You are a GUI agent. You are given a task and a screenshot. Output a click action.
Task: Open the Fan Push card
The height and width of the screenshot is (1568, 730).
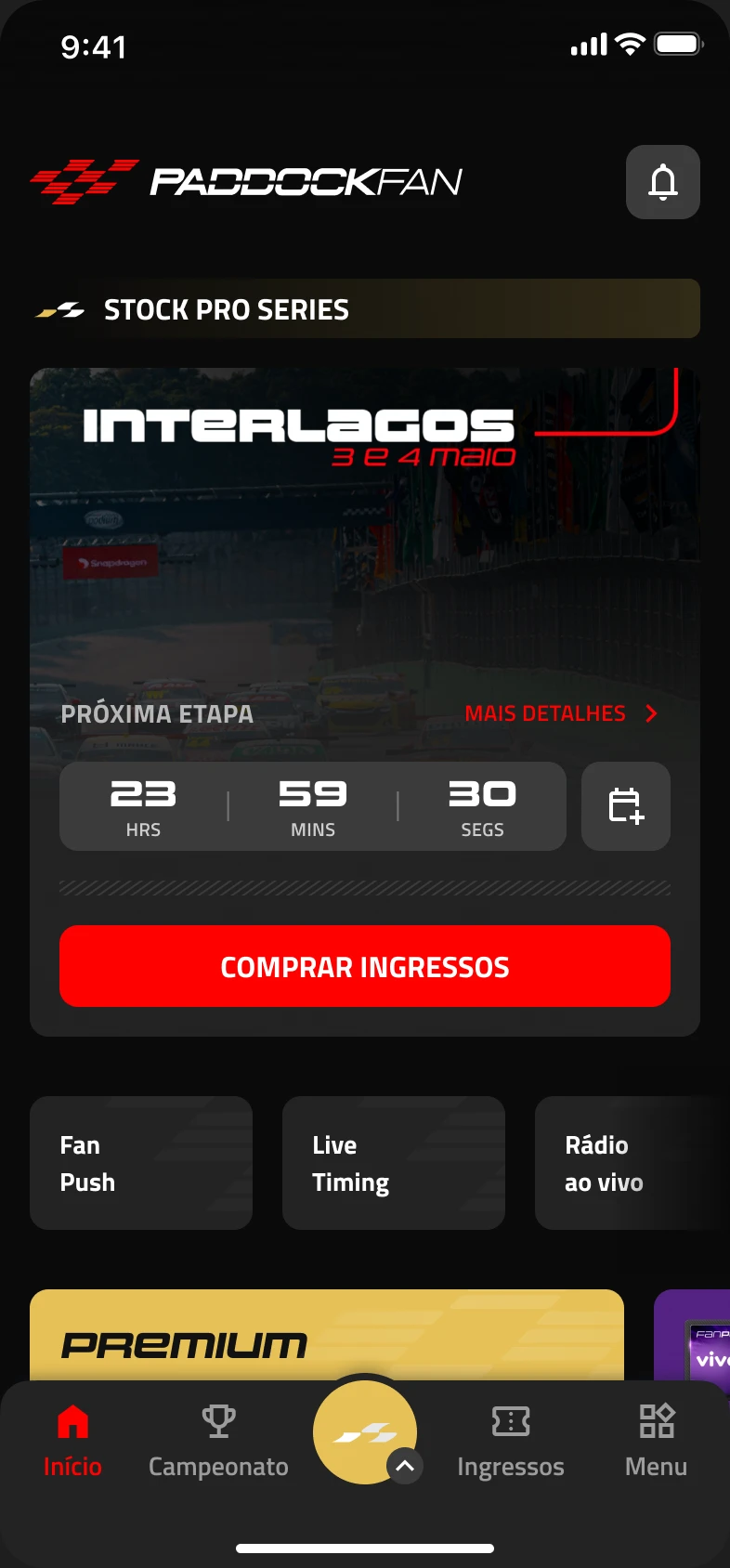point(141,1163)
